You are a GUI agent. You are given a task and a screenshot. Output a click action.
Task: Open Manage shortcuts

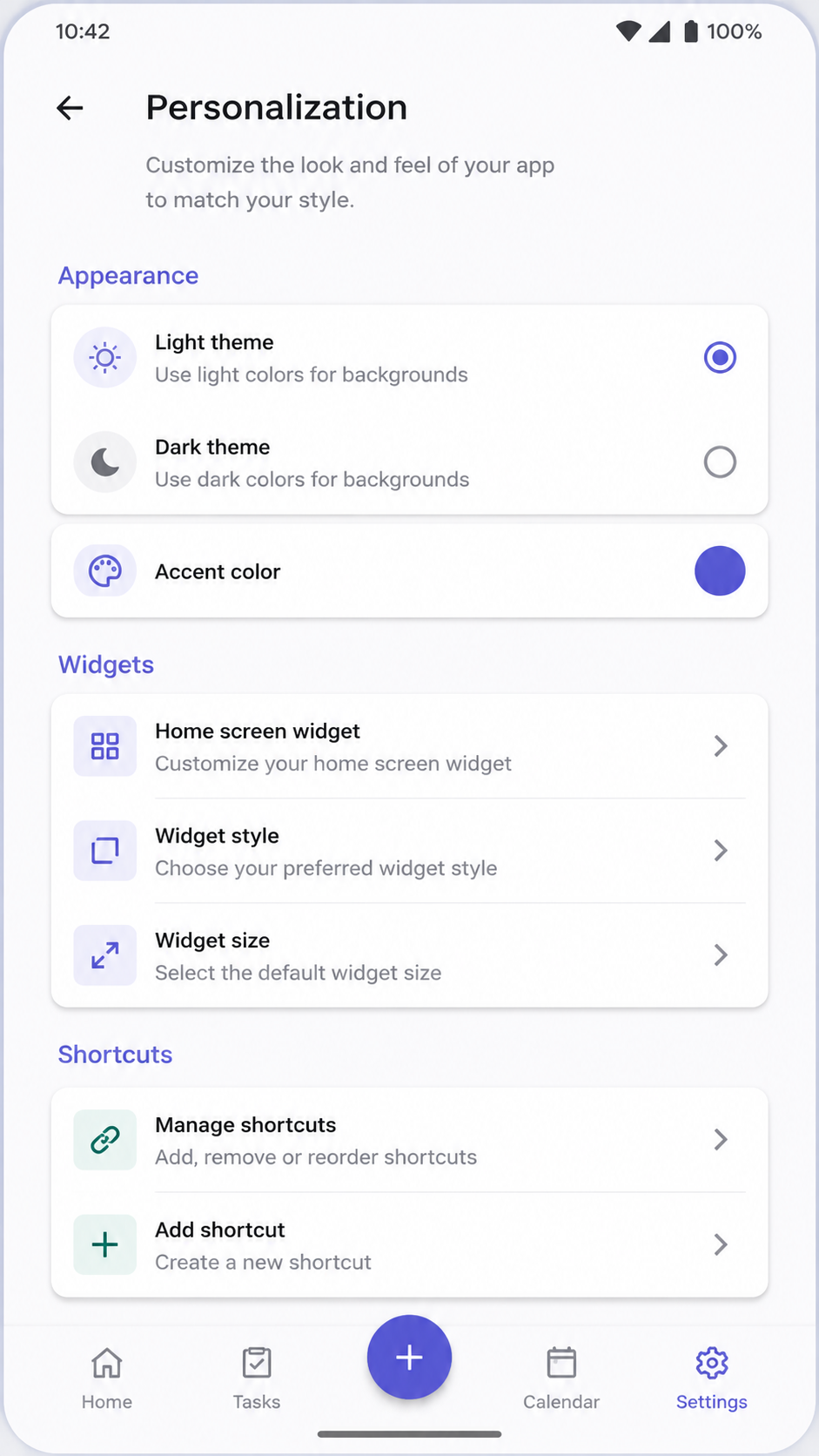click(409, 1140)
